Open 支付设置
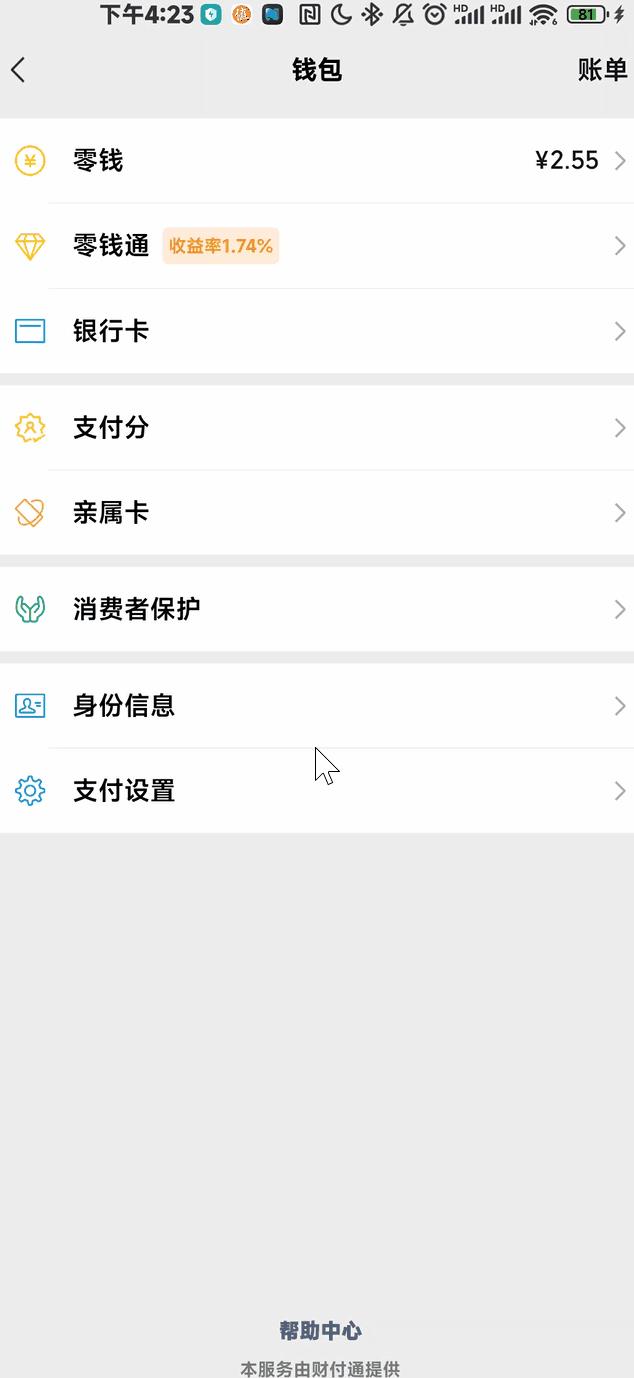The width and height of the screenshot is (634, 1378). (x=317, y=791)
